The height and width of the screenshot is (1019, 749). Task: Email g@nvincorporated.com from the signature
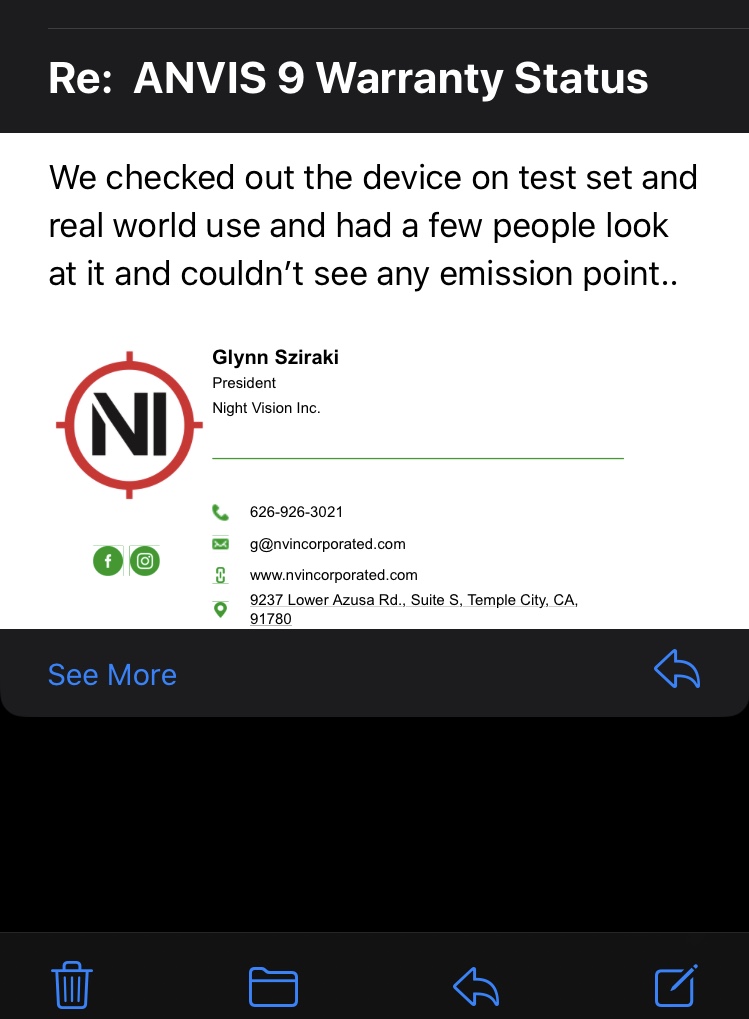coord(327,544)
